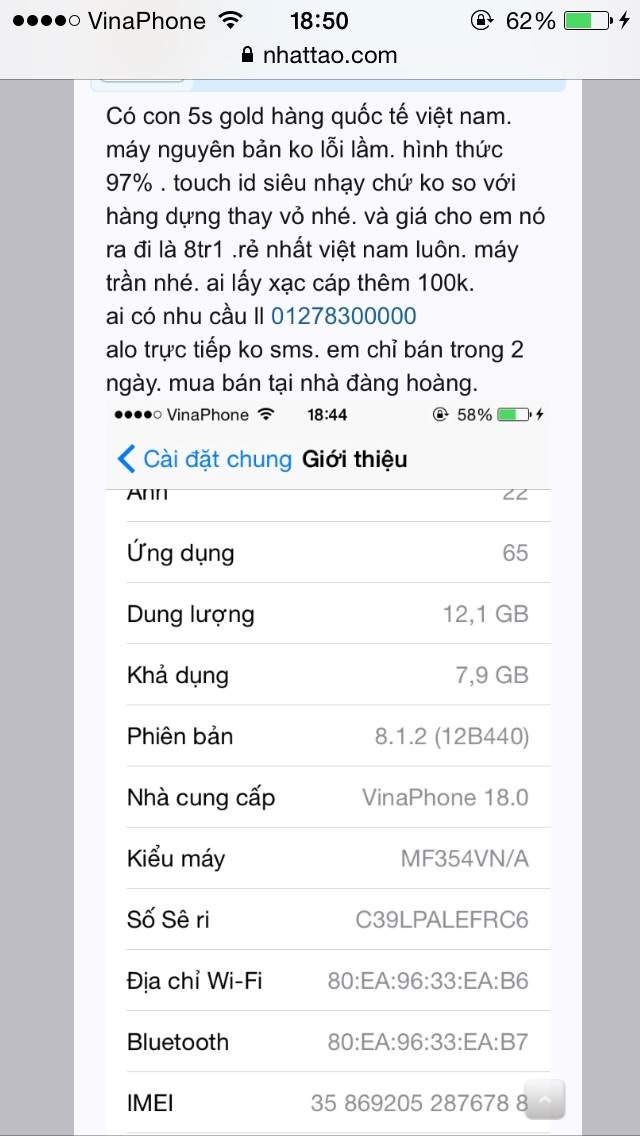This screenshot has width=640, height=1136.
Task: Tap the scroll-to-top arrow button
Action: click(x=544, y=1100)
